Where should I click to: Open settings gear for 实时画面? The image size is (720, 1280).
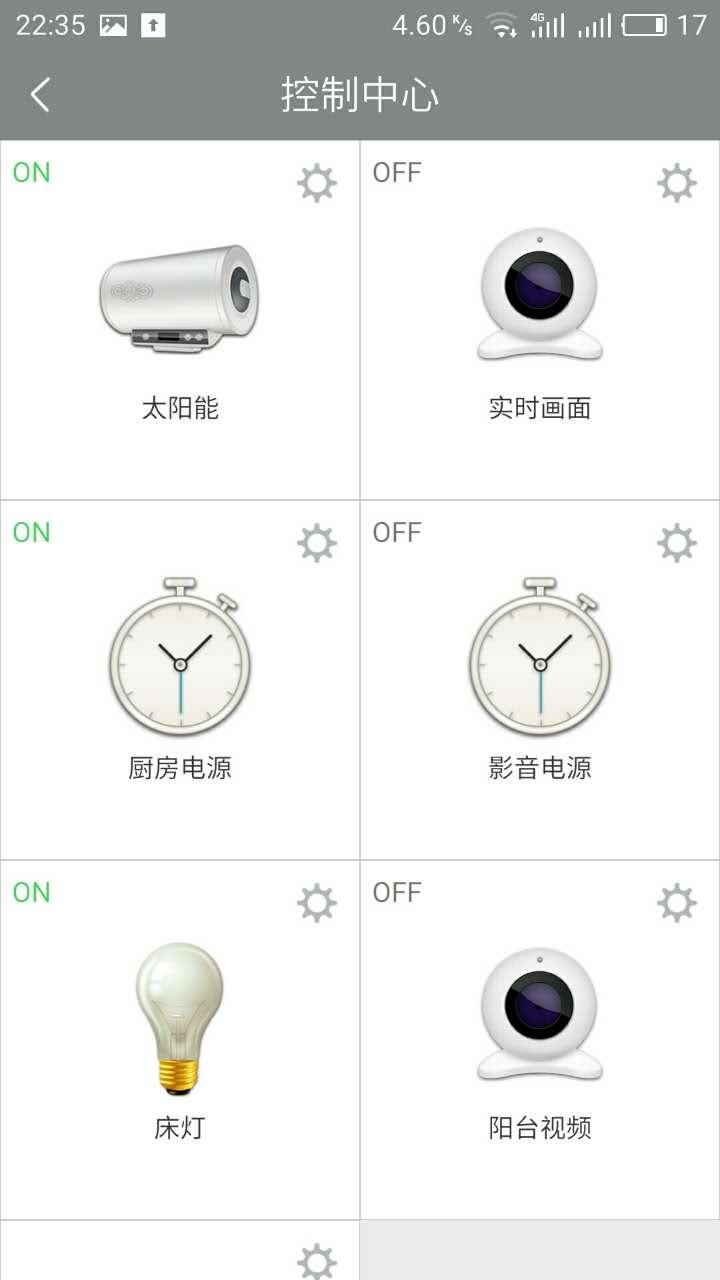[x=677, y=183]
